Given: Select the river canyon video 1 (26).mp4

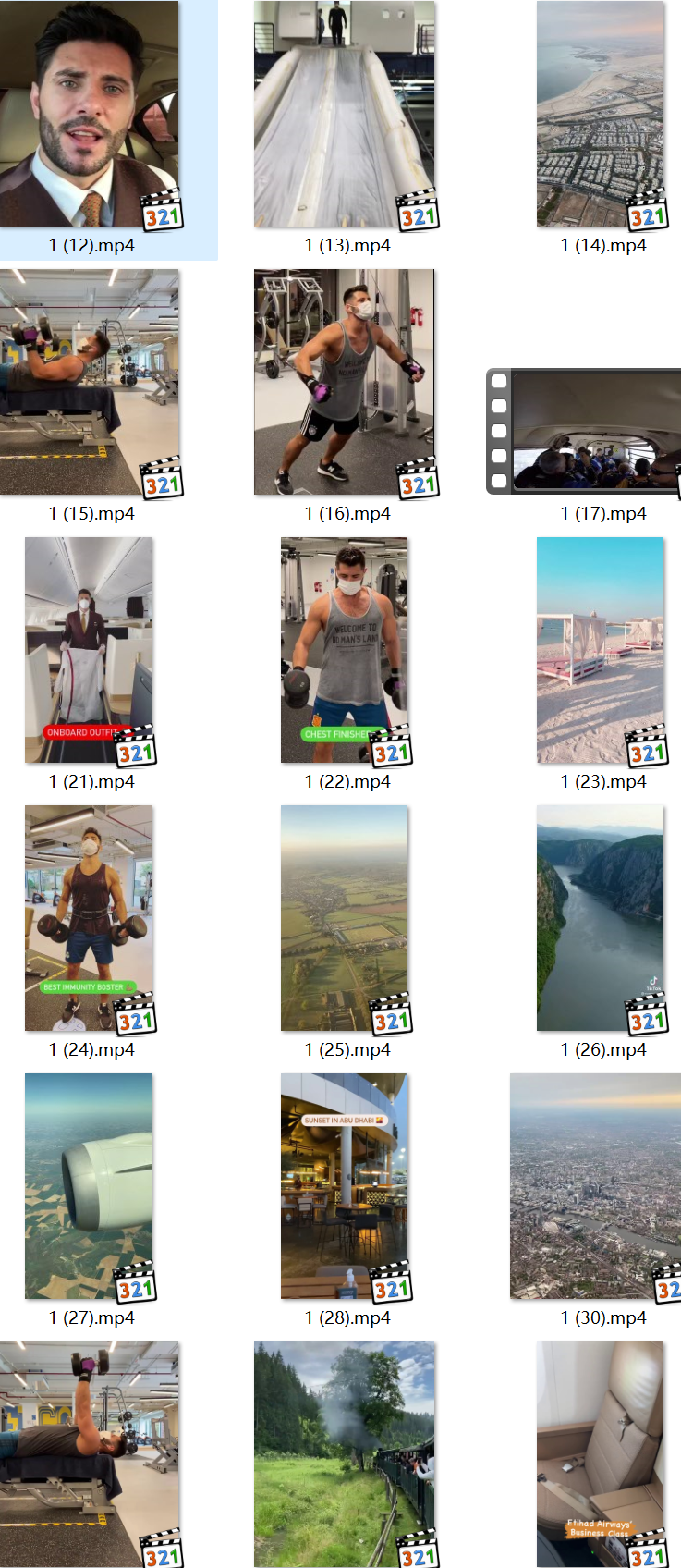Looking at the screenshot, I should click(601, 918).
